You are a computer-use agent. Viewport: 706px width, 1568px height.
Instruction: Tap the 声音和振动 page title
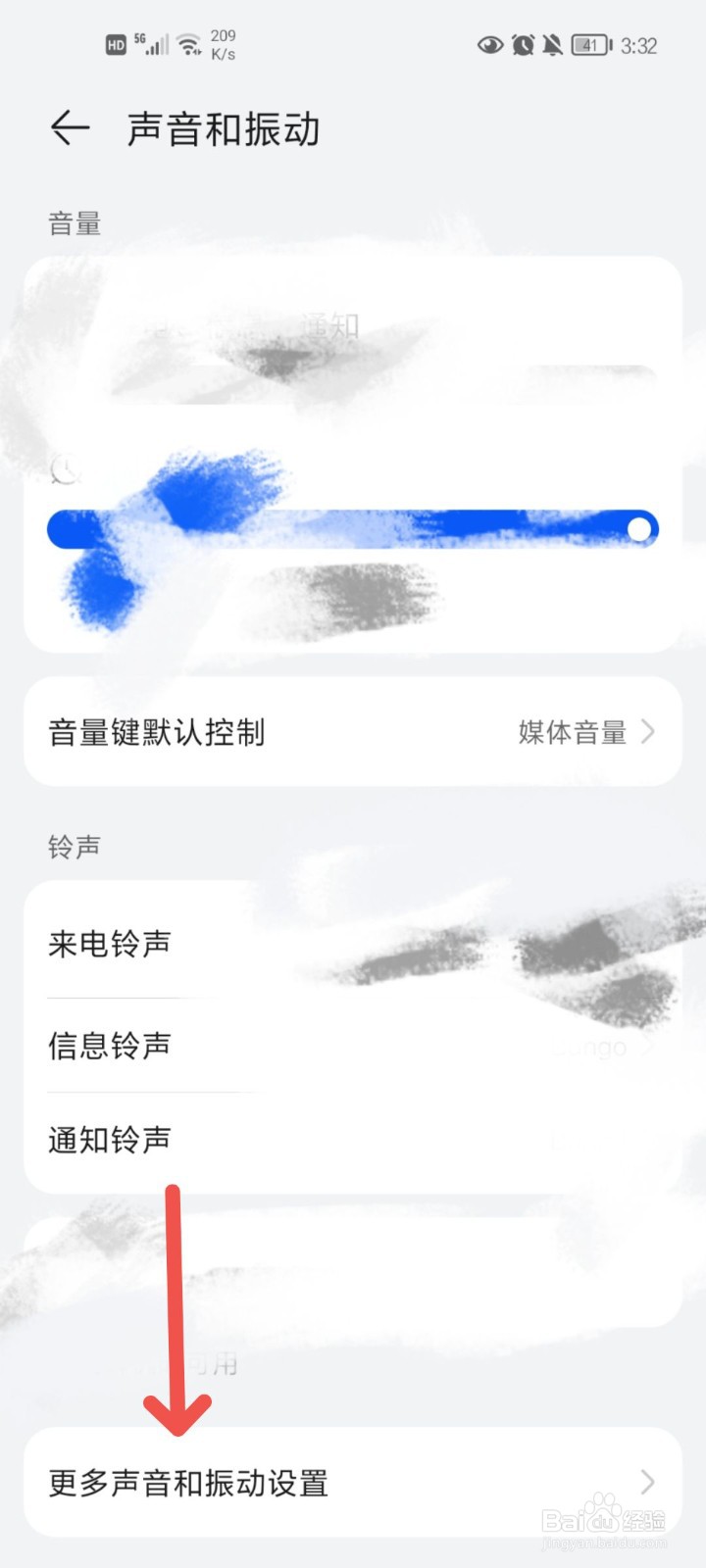coord(222,128)
